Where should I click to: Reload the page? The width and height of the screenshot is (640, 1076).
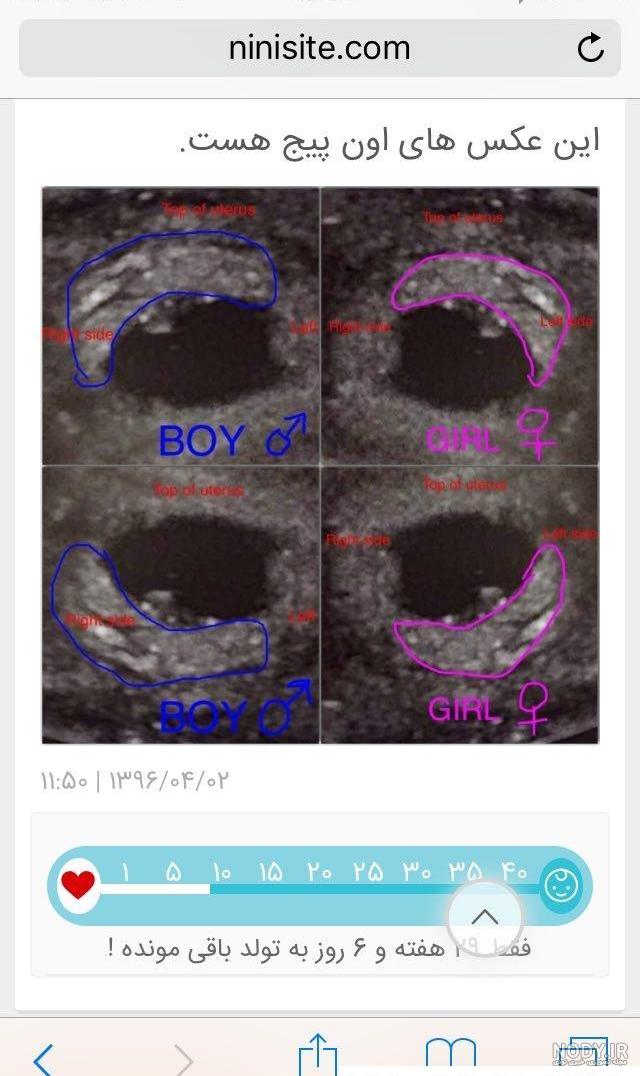point(591,48)
